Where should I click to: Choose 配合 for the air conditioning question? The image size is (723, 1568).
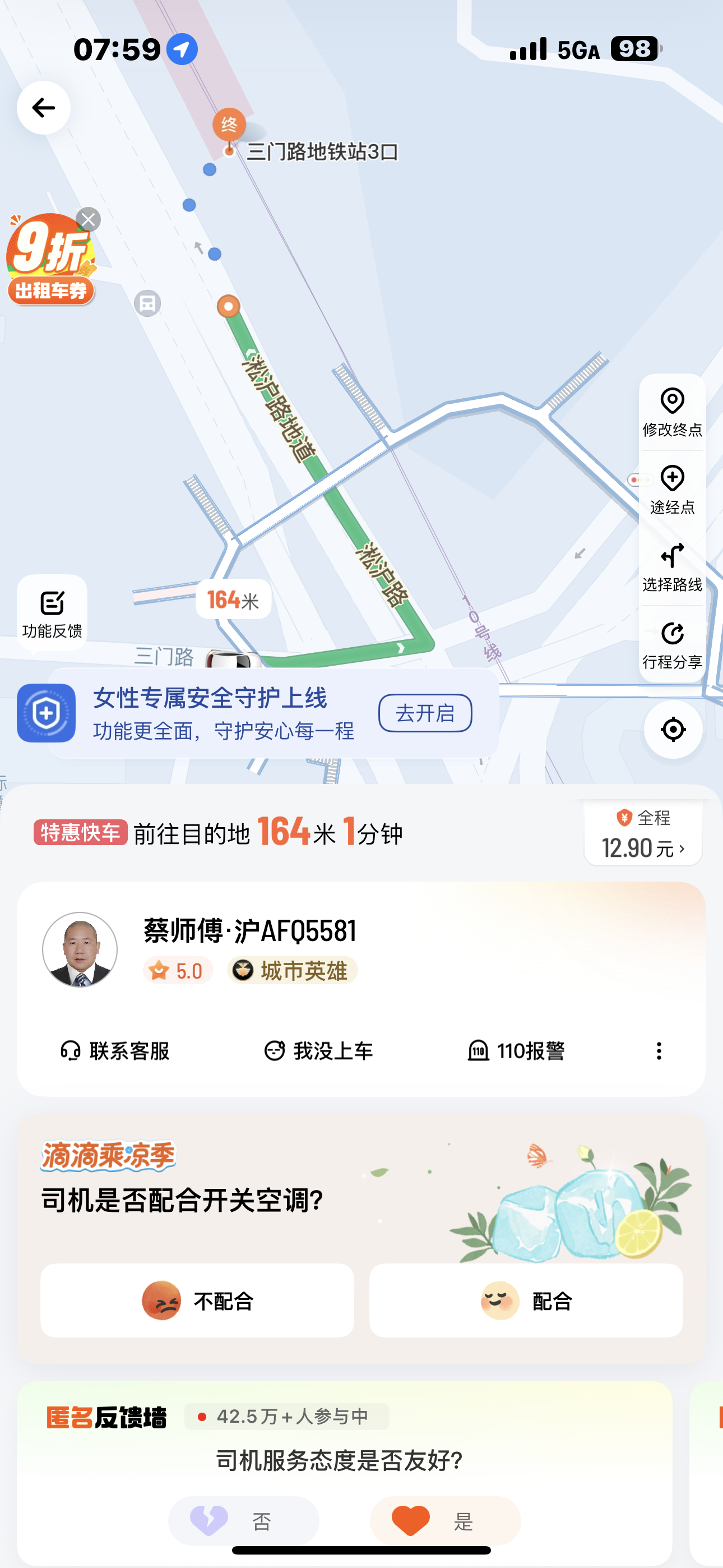[x=526, y=1300]
